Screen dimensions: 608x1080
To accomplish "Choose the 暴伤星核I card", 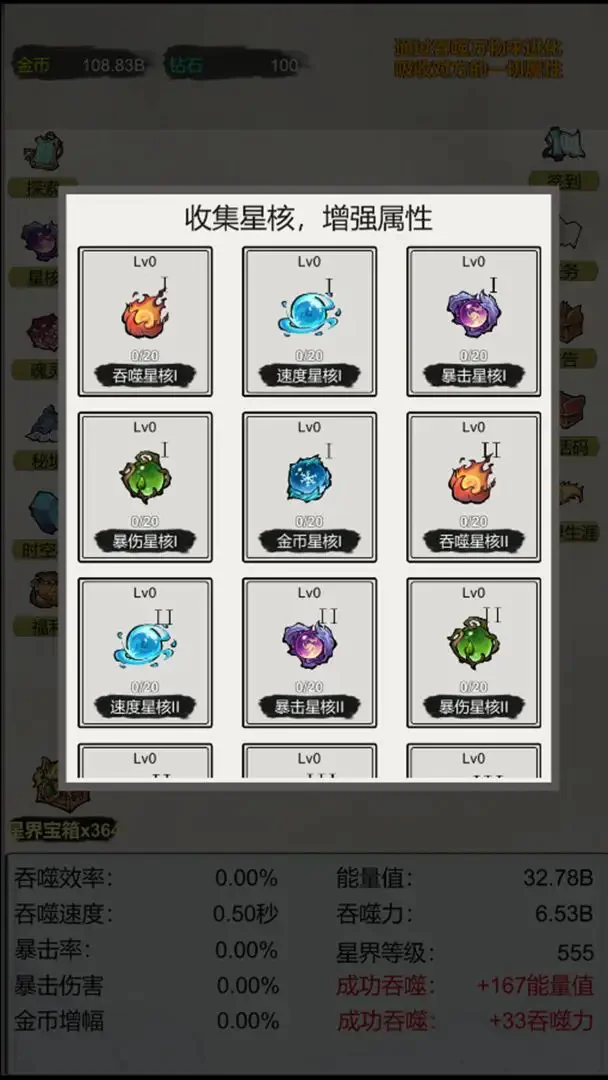I will click(x=145, y=488).
